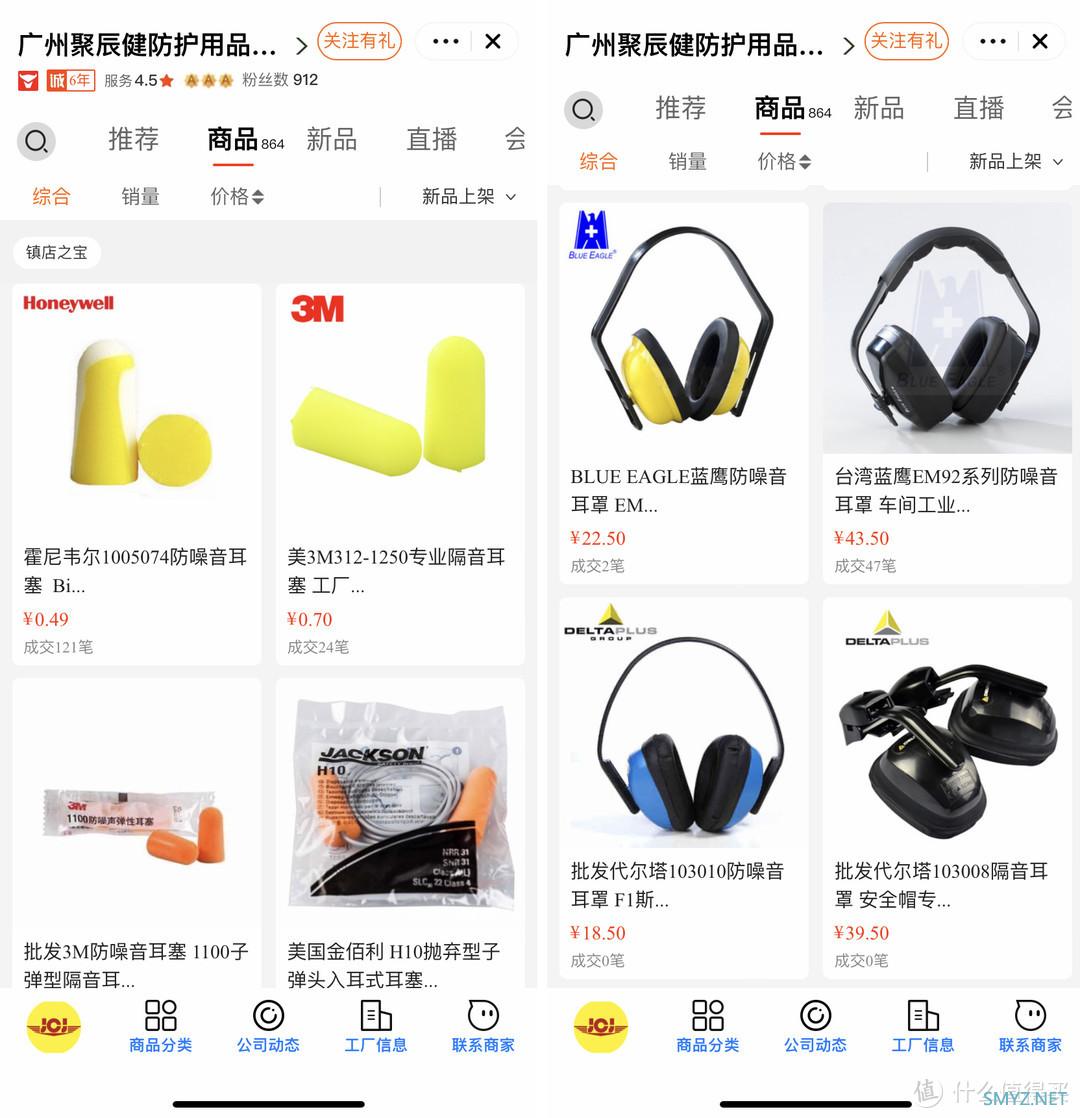Open the Honeywell 1005074 earplug product card
Image resolution: width=1080 pixels, height=1118 pixels.
[x=136, y=470]
